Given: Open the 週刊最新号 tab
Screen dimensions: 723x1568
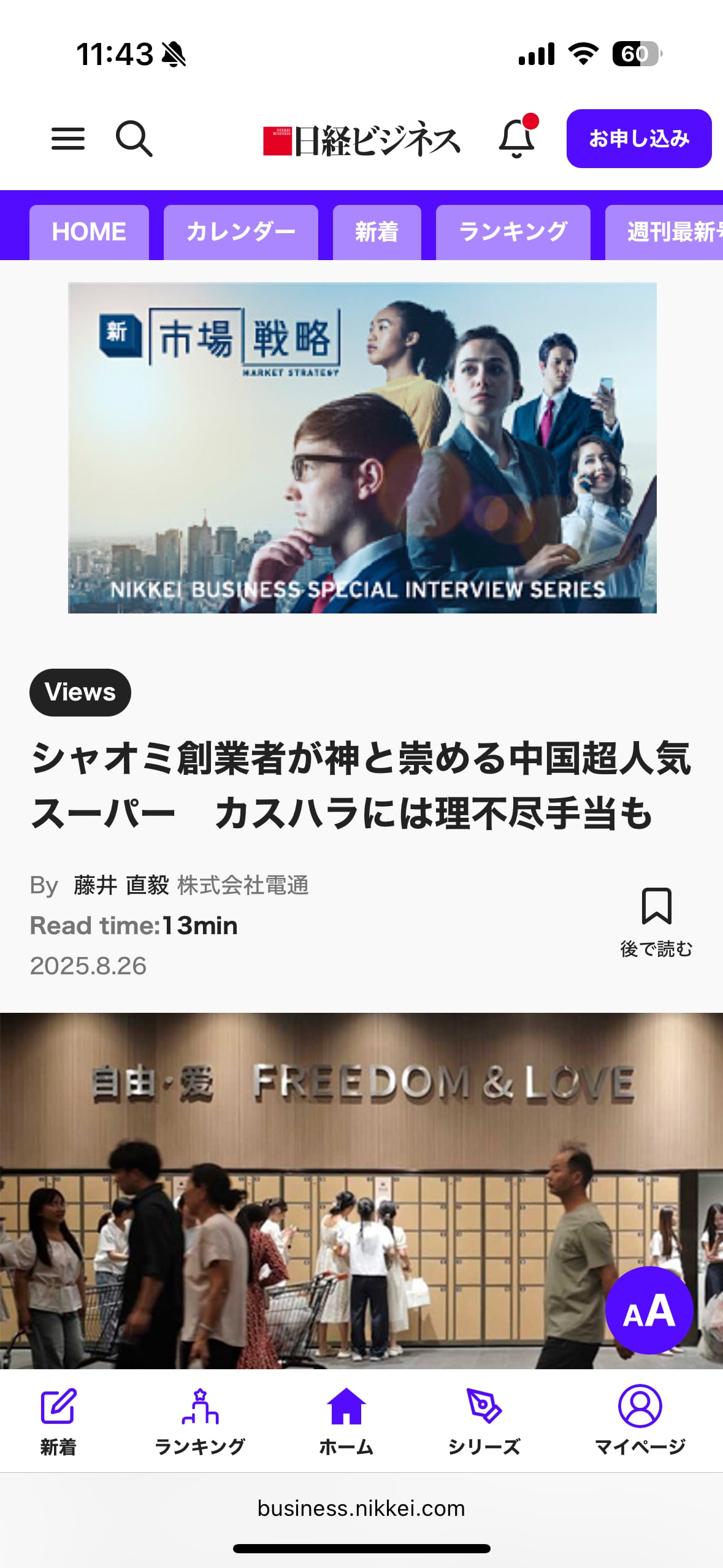Looking at the screenshot, I should click(x=664, y=232).
